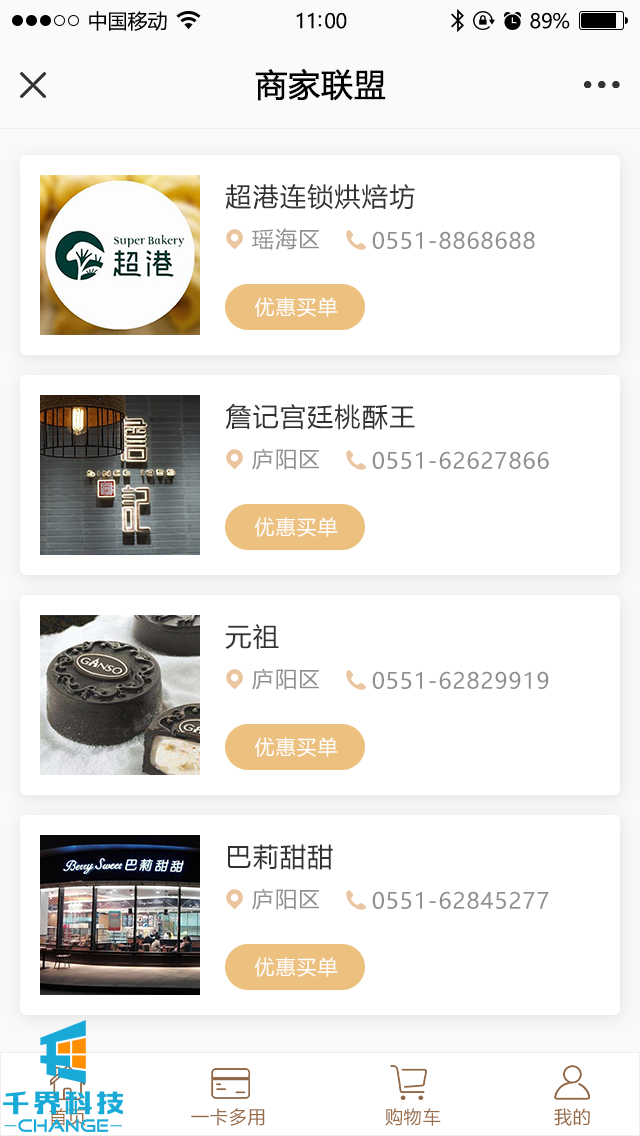640x1136 pixels.
Task: Tap 优惠买单 for 巴莉甜甜
Action: tap(295, 967)
